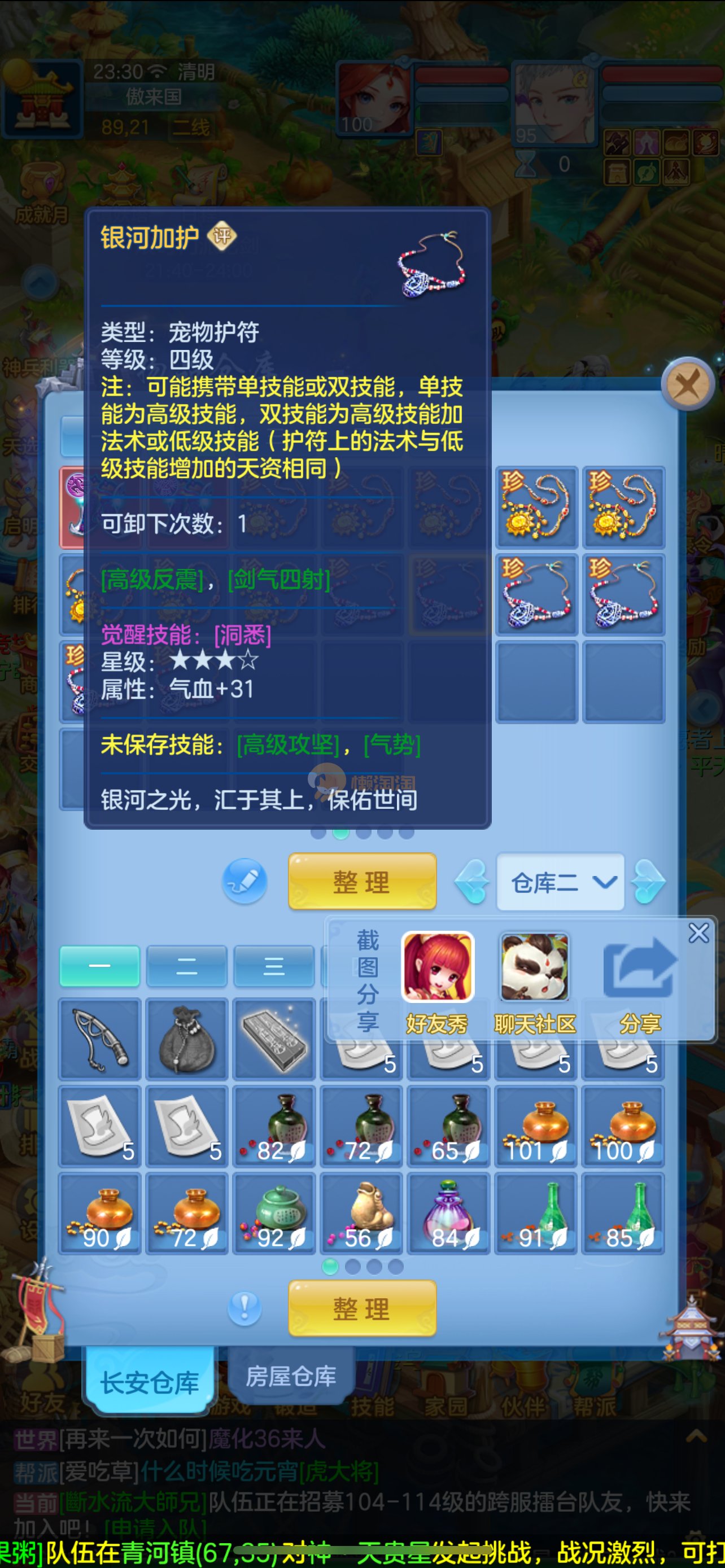Screen dimensions: 725x1568
Task: Tap the upper 整理 sort button
Action: (x=361, y=882)
